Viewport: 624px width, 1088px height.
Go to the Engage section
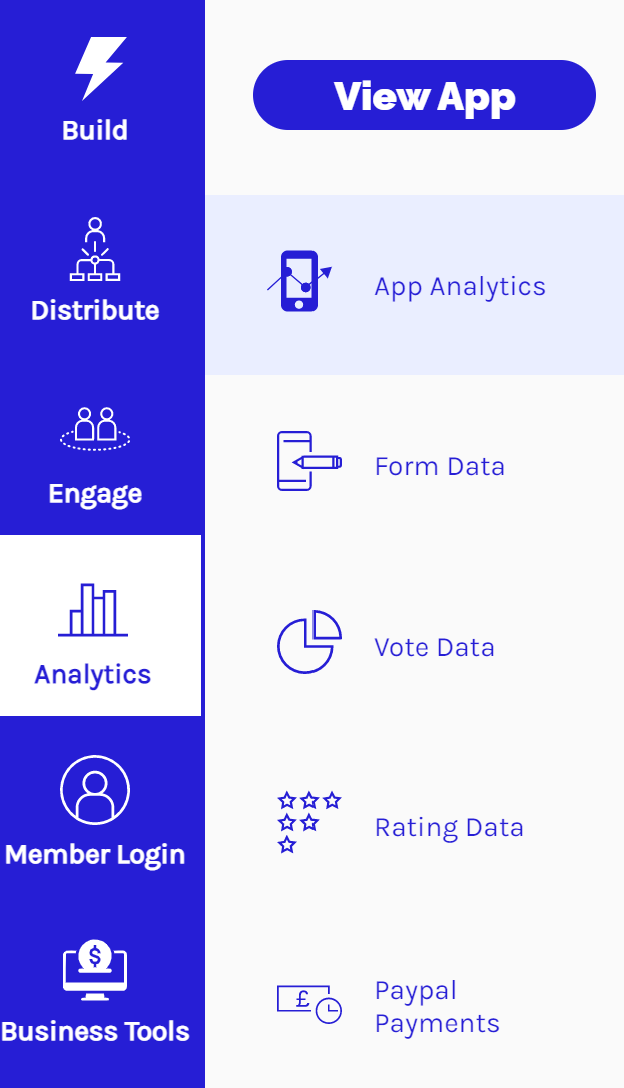[96, 455]
